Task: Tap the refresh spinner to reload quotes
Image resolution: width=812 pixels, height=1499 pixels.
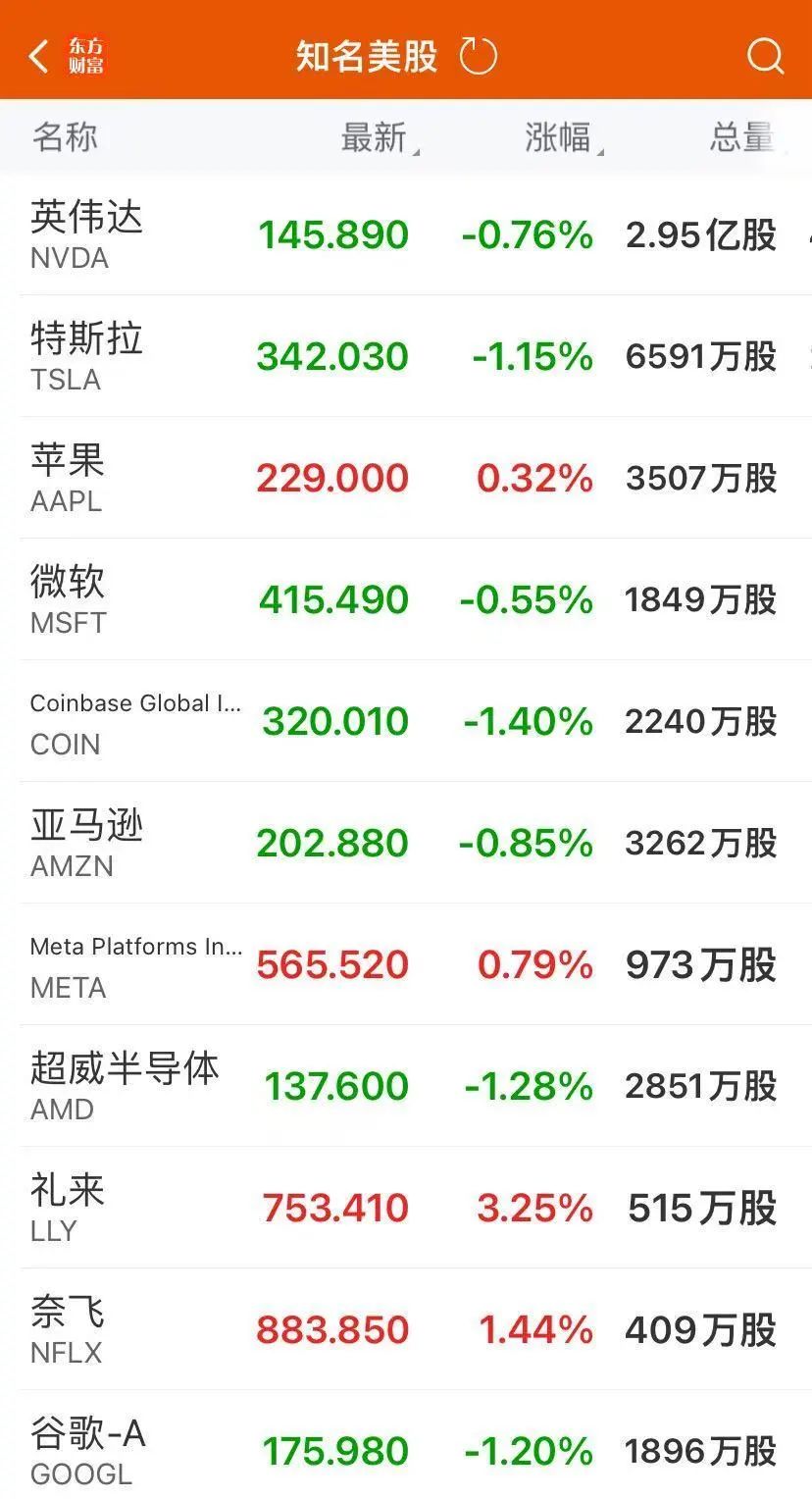Action: (478, 56)
